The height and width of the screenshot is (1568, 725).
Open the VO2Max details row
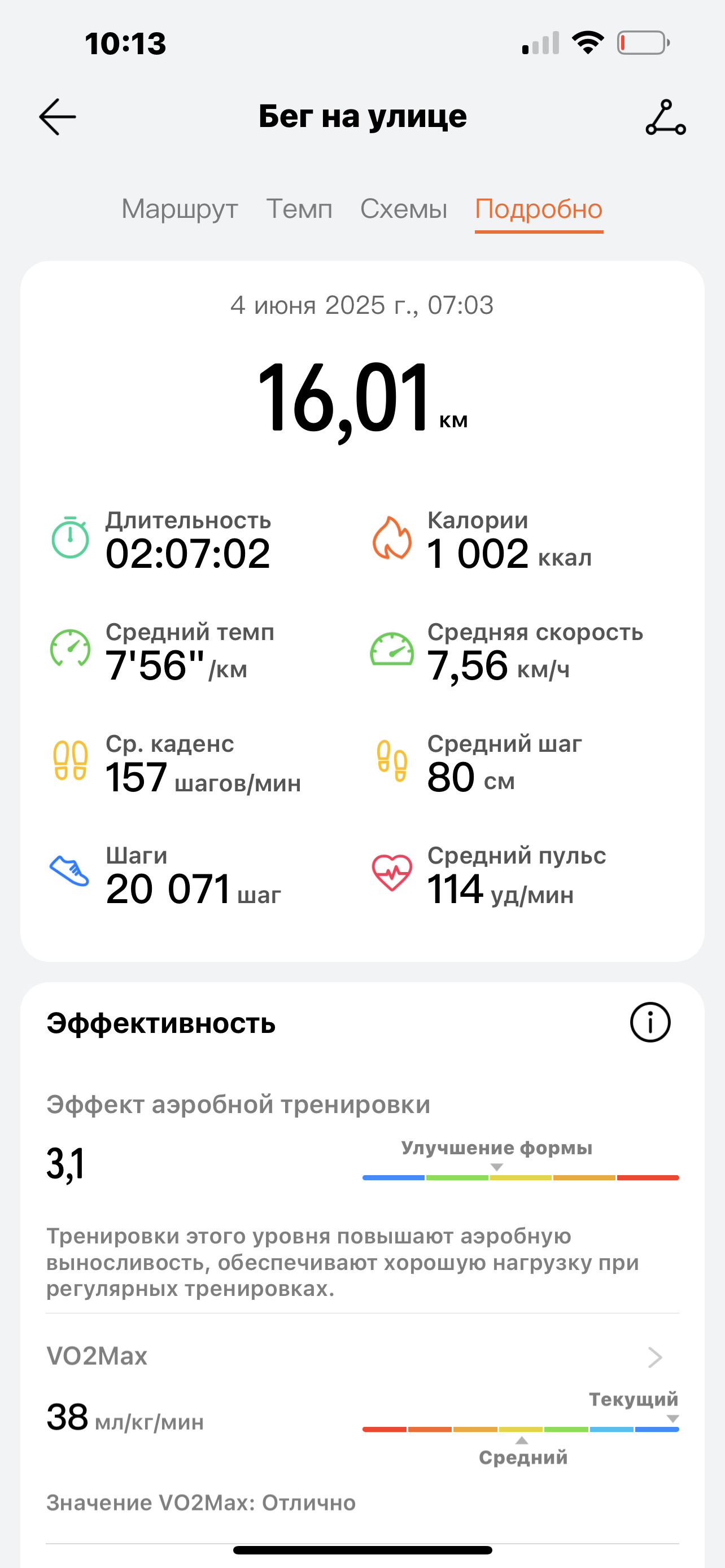pyautogui.click(x=362, y=1356)
